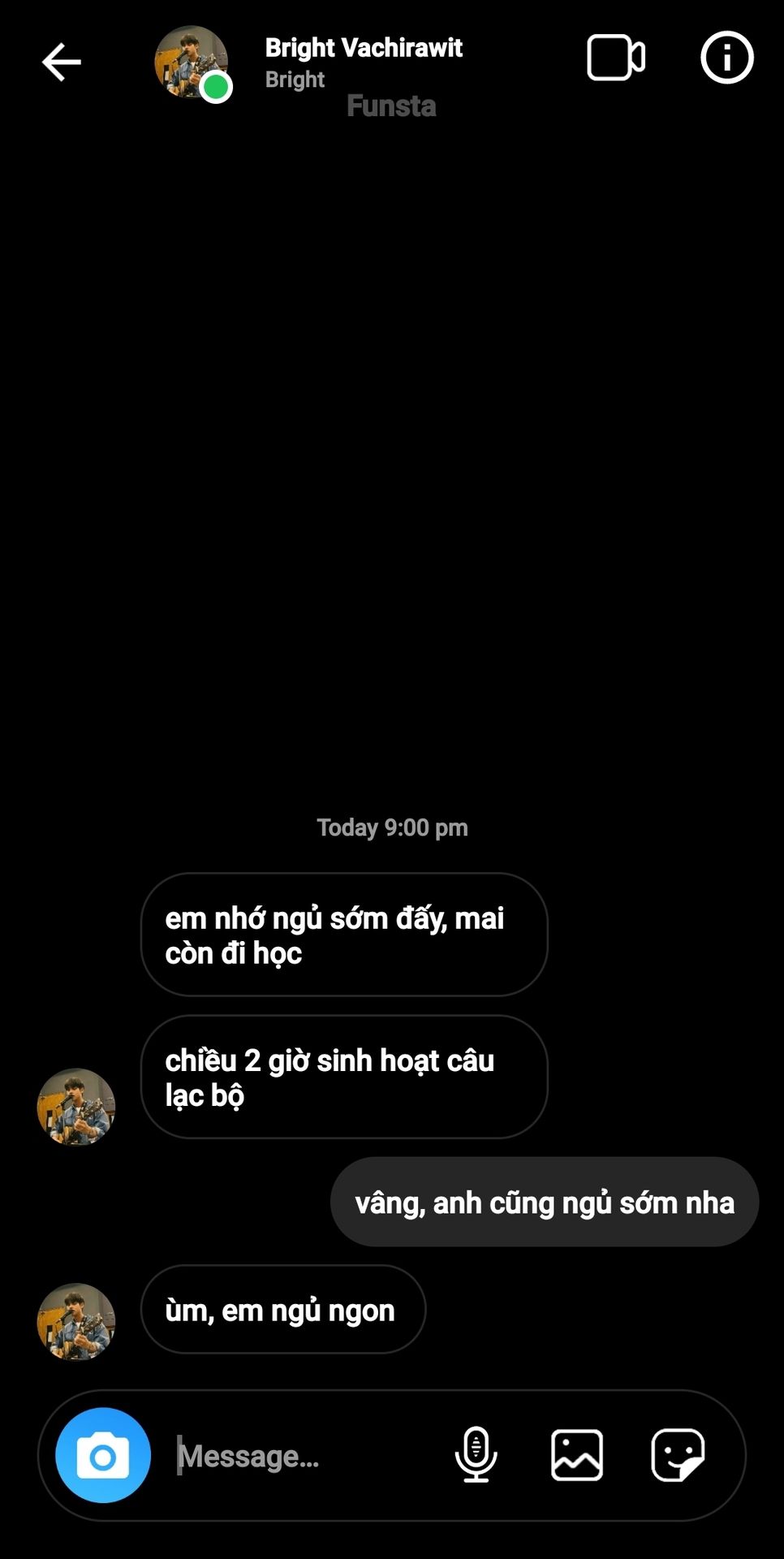This screenshot has height=1559, width=784.
Task: Record a voice message with microphone
Action: [x=476, y=1455]
